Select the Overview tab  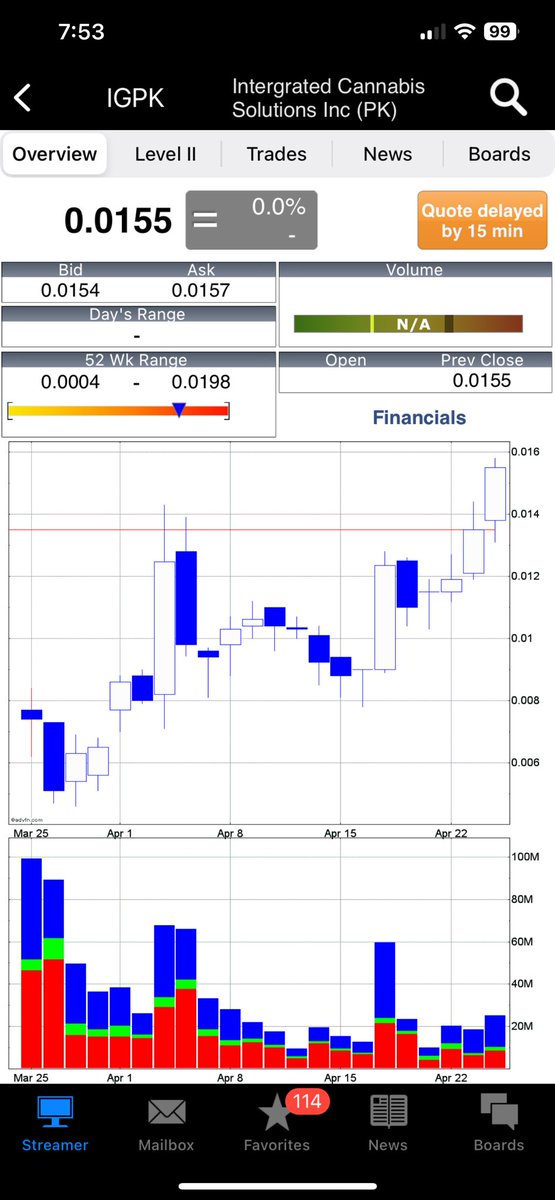[55, 154]
